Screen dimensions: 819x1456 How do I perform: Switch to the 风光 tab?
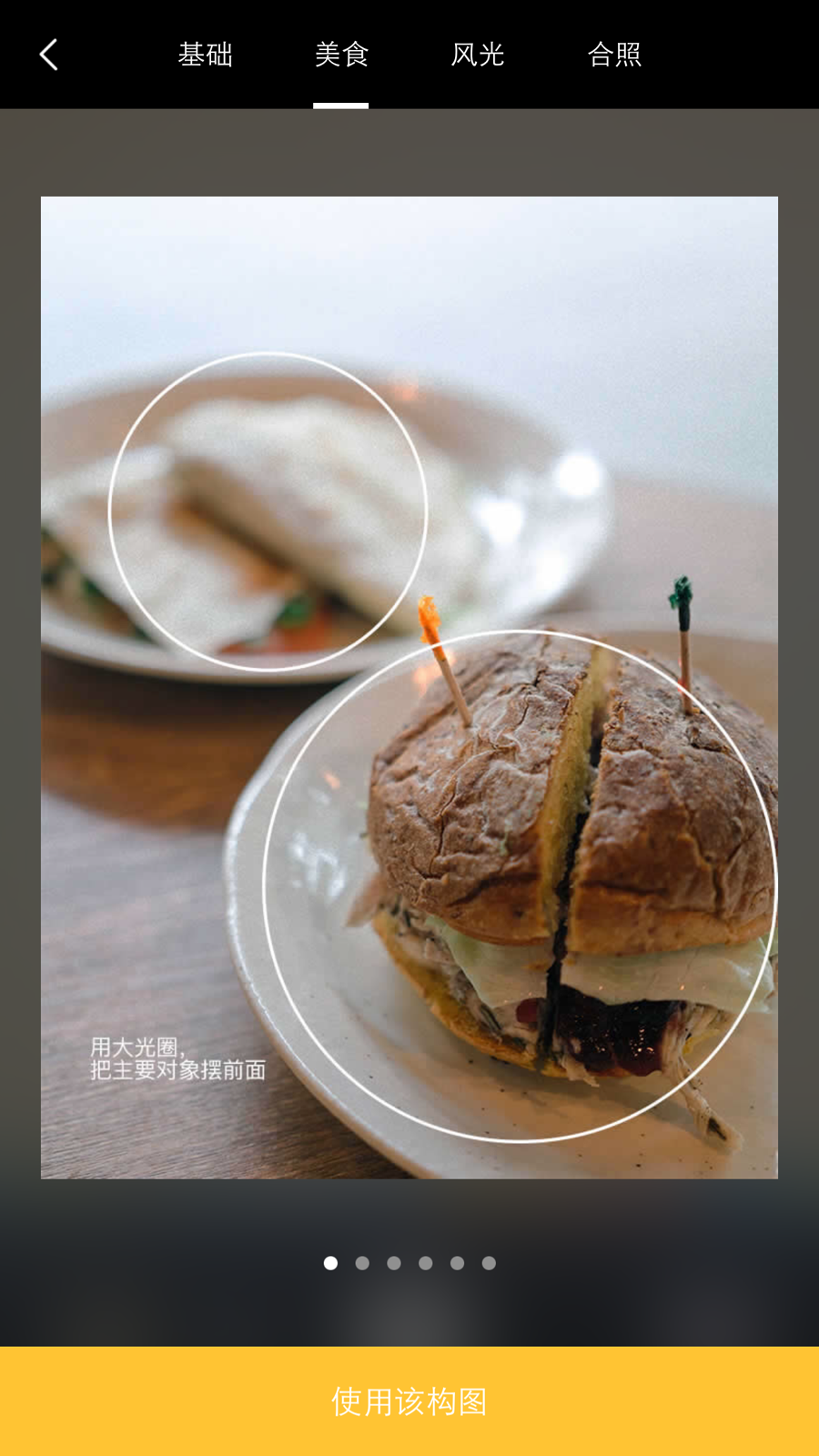pos(478,55)
